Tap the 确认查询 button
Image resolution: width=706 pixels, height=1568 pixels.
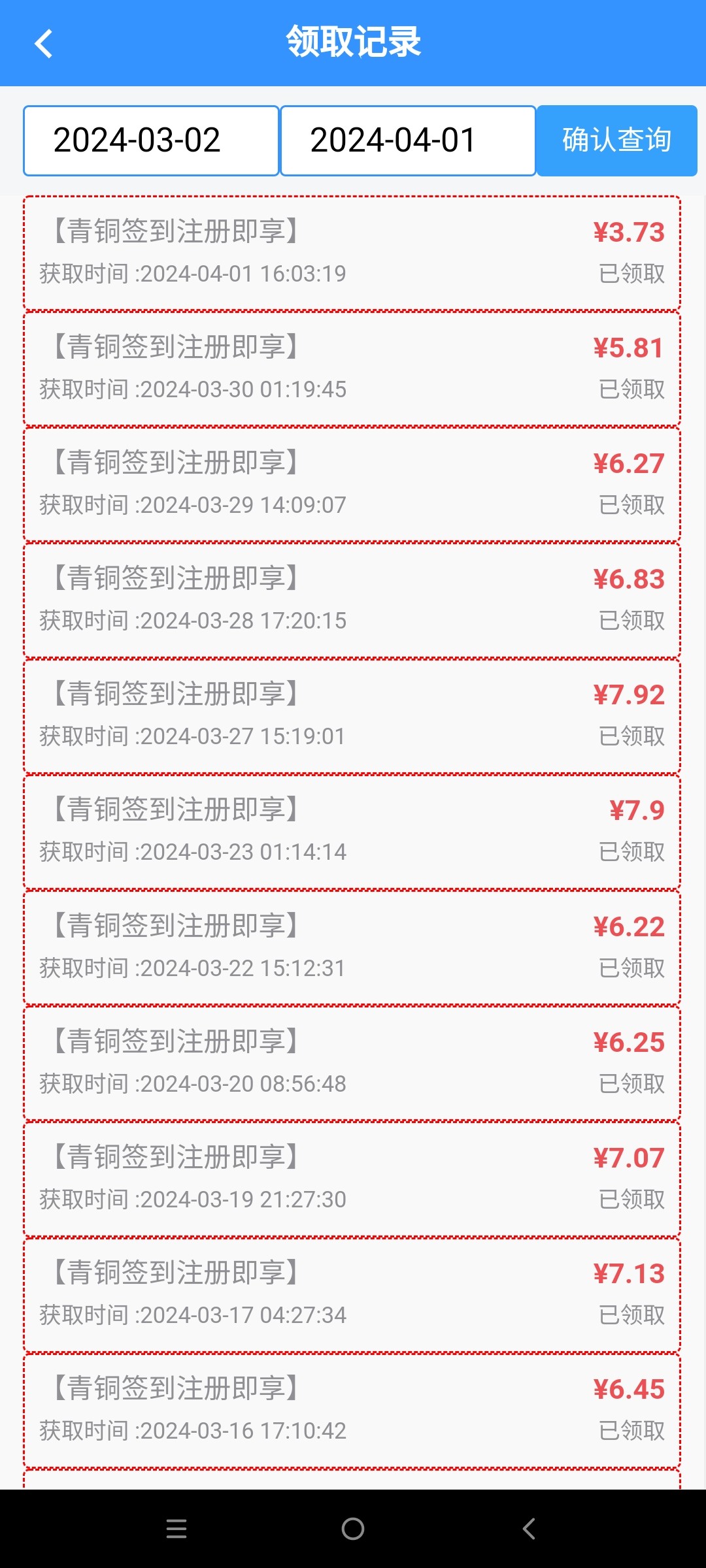click(616, 140)
